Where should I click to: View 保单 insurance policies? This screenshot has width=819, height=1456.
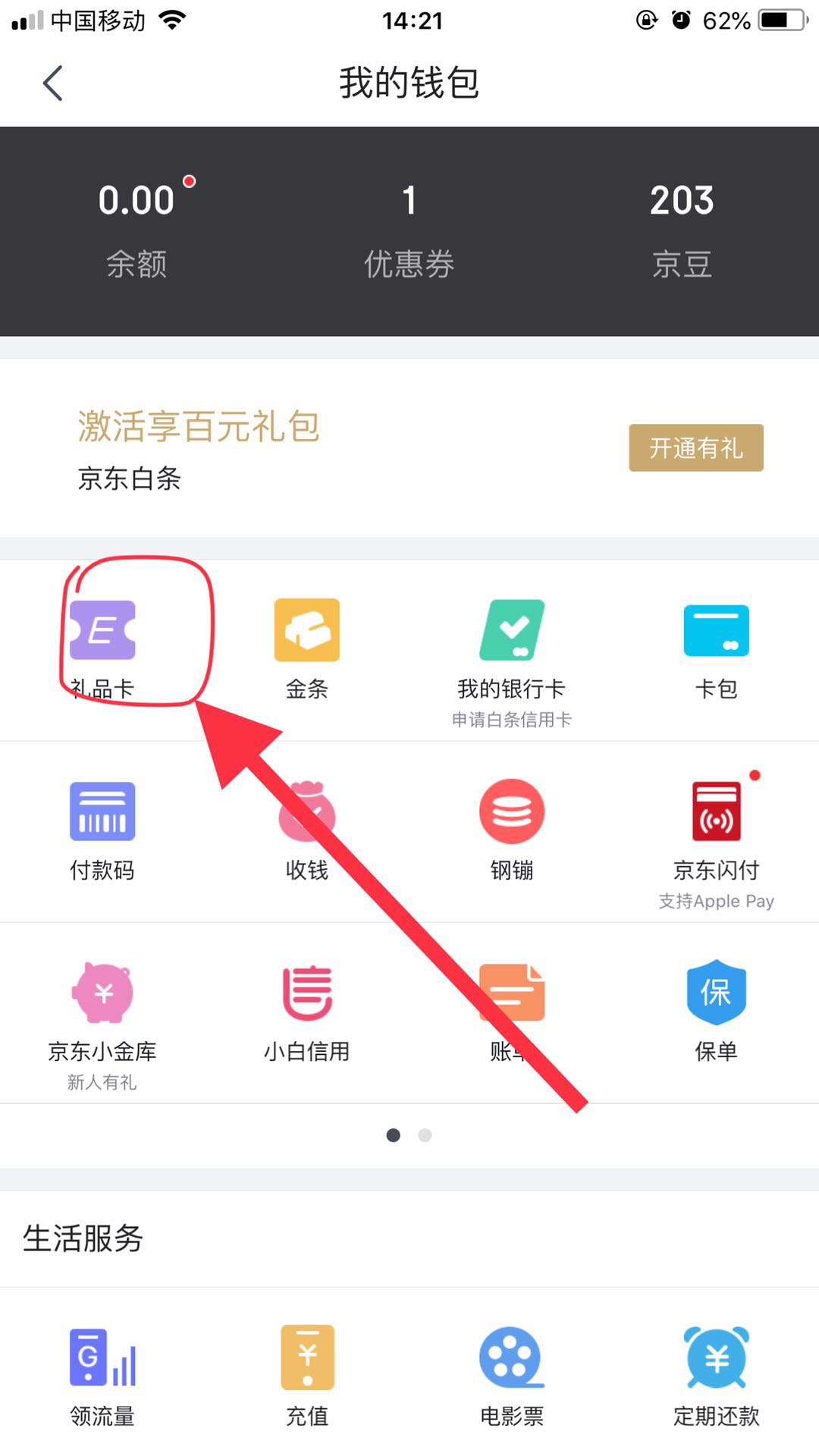coord(716,1009)
